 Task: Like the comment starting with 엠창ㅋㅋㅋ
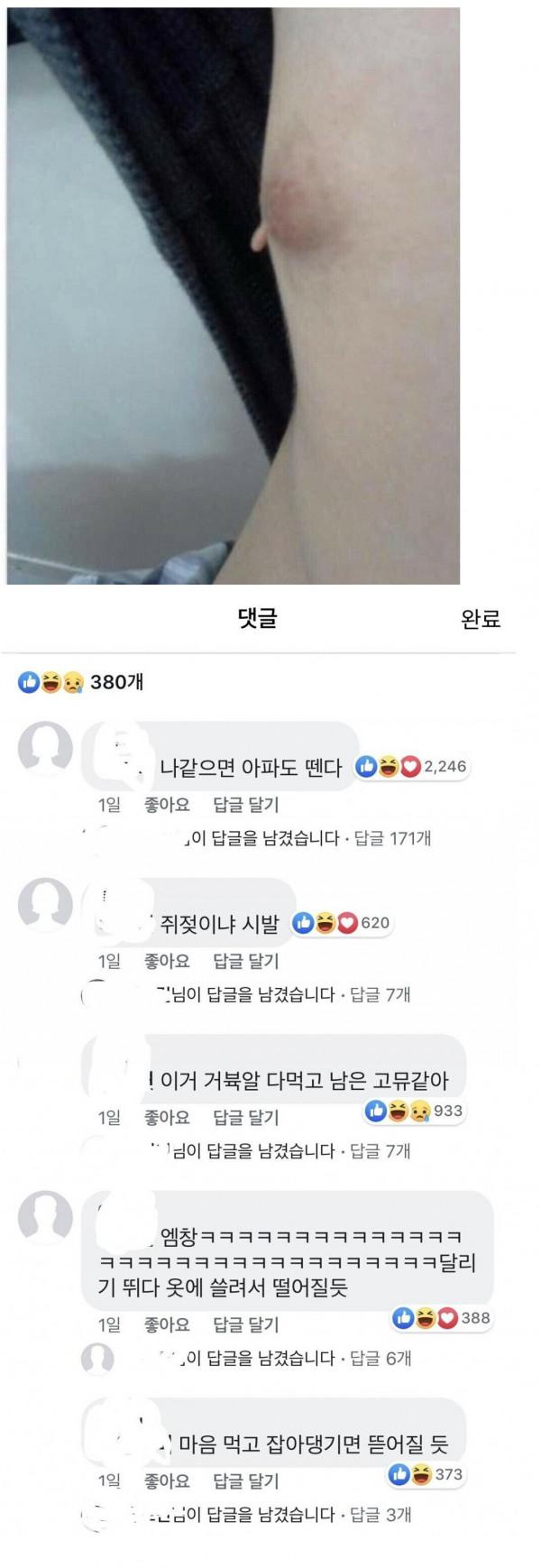(x=167, y=1324)
